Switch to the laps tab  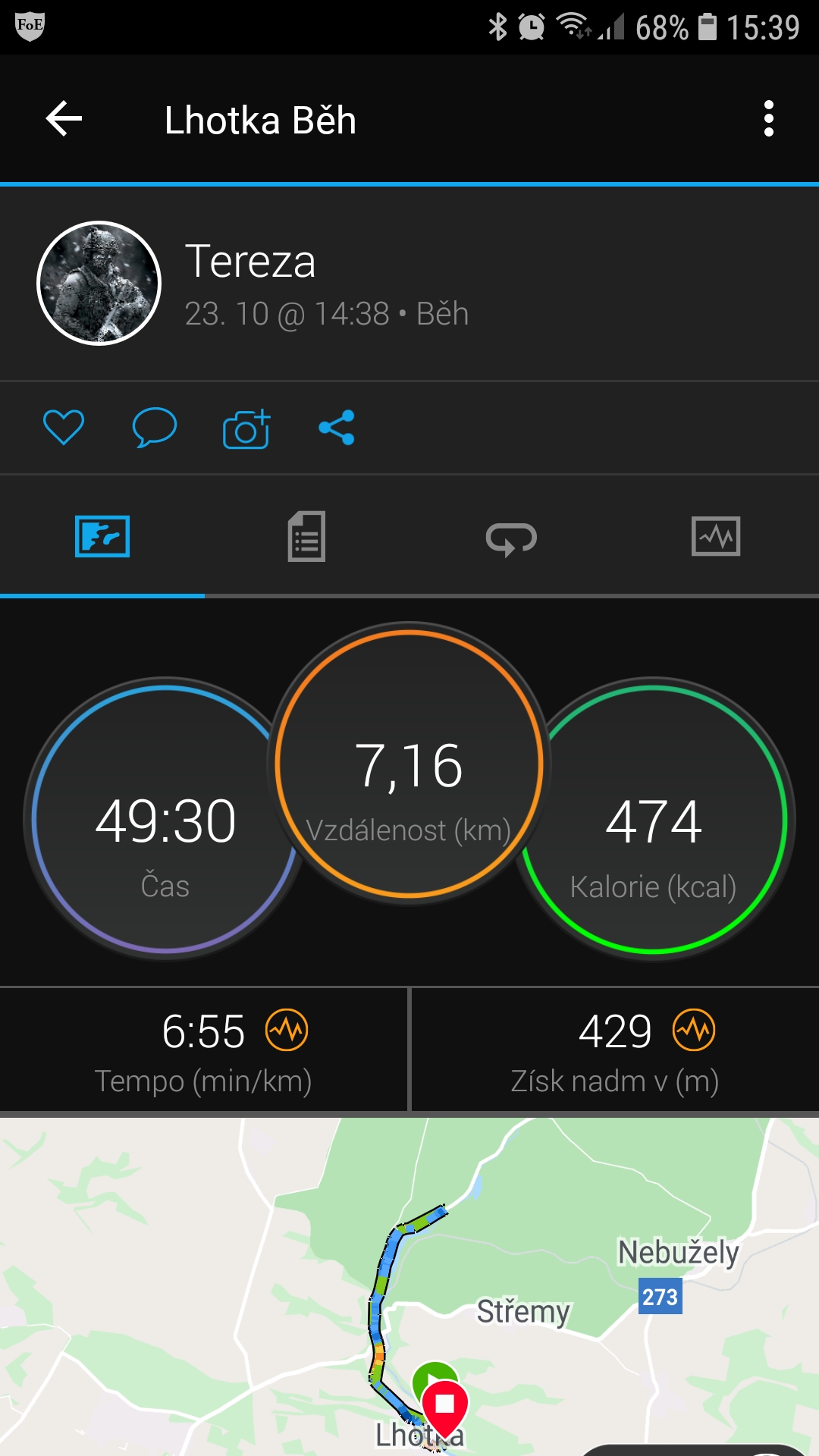(511, 538)
